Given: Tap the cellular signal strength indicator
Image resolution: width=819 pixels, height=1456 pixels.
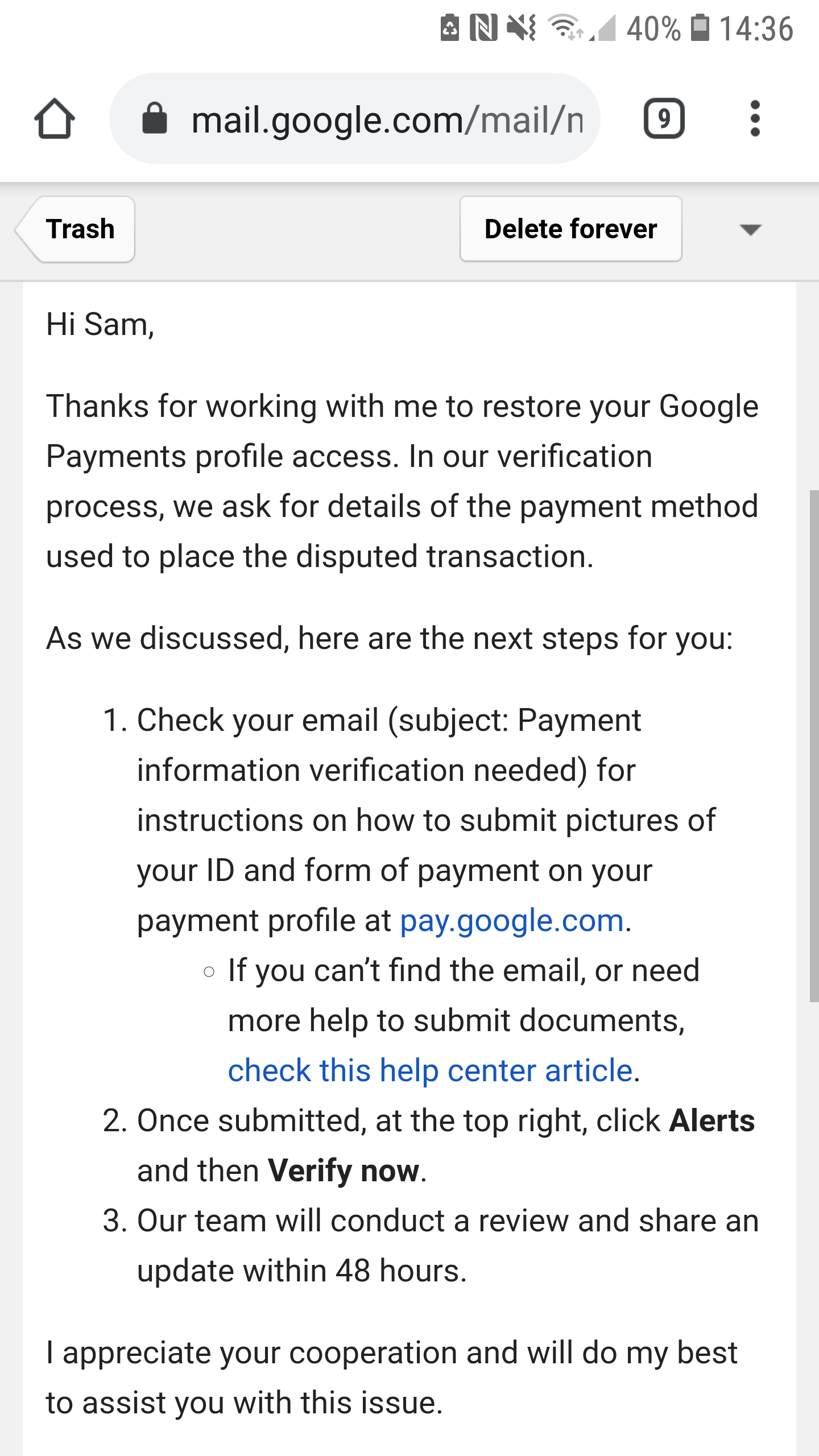Looking at the screenshot, I should (603, 31).
